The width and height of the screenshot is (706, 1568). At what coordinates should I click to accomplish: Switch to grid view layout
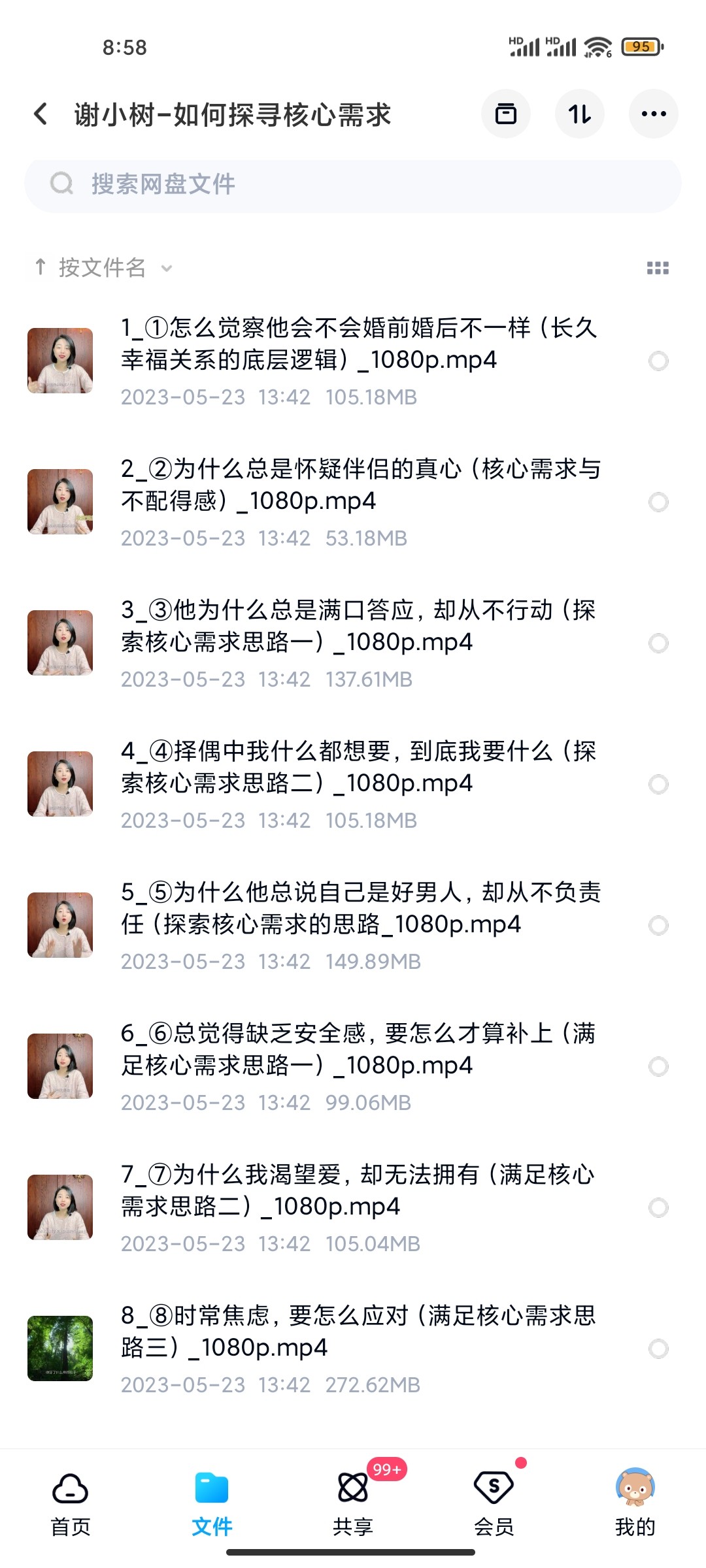click(x=657, y=268)
